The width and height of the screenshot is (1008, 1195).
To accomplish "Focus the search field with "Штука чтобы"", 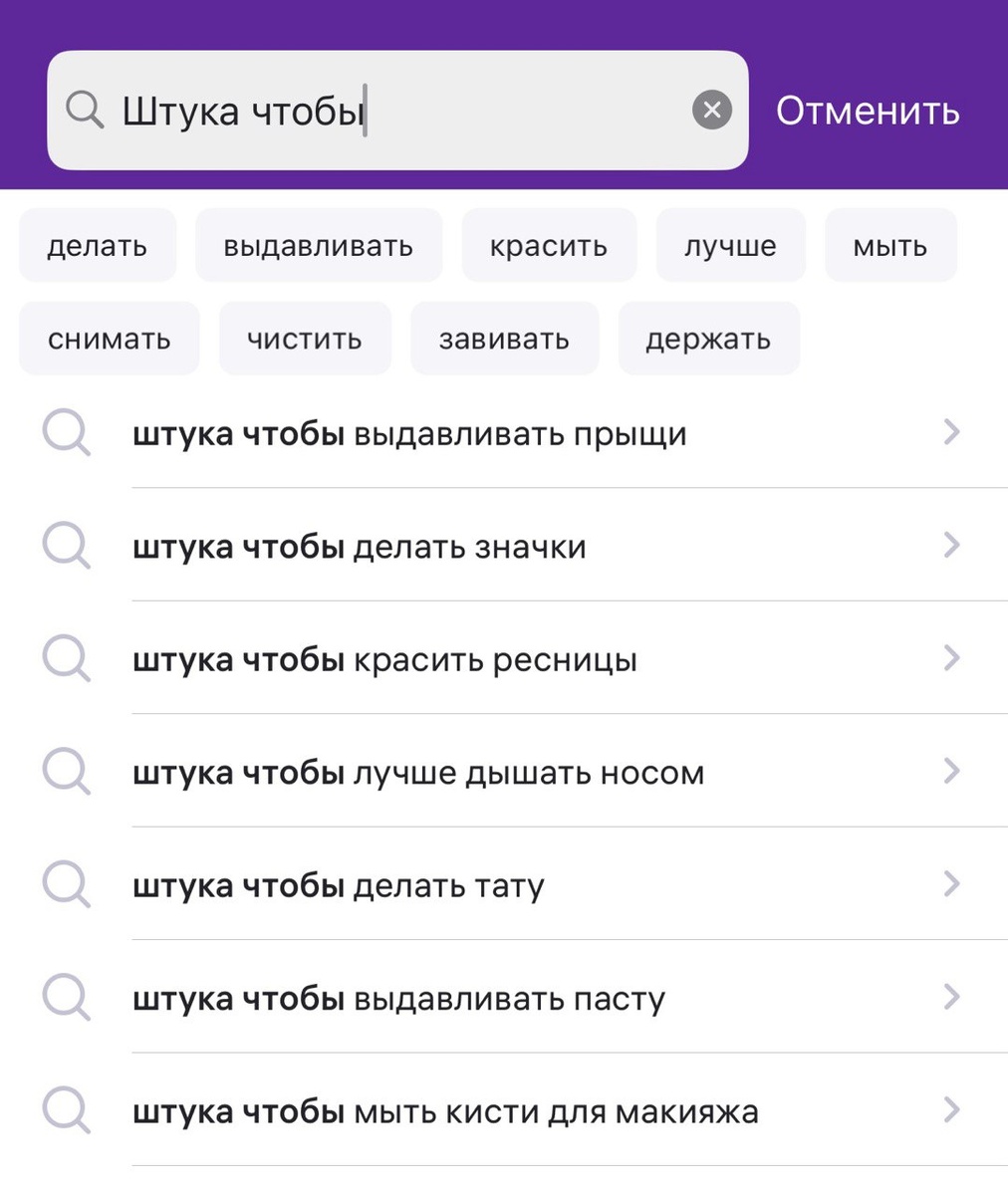I will 397,110.
